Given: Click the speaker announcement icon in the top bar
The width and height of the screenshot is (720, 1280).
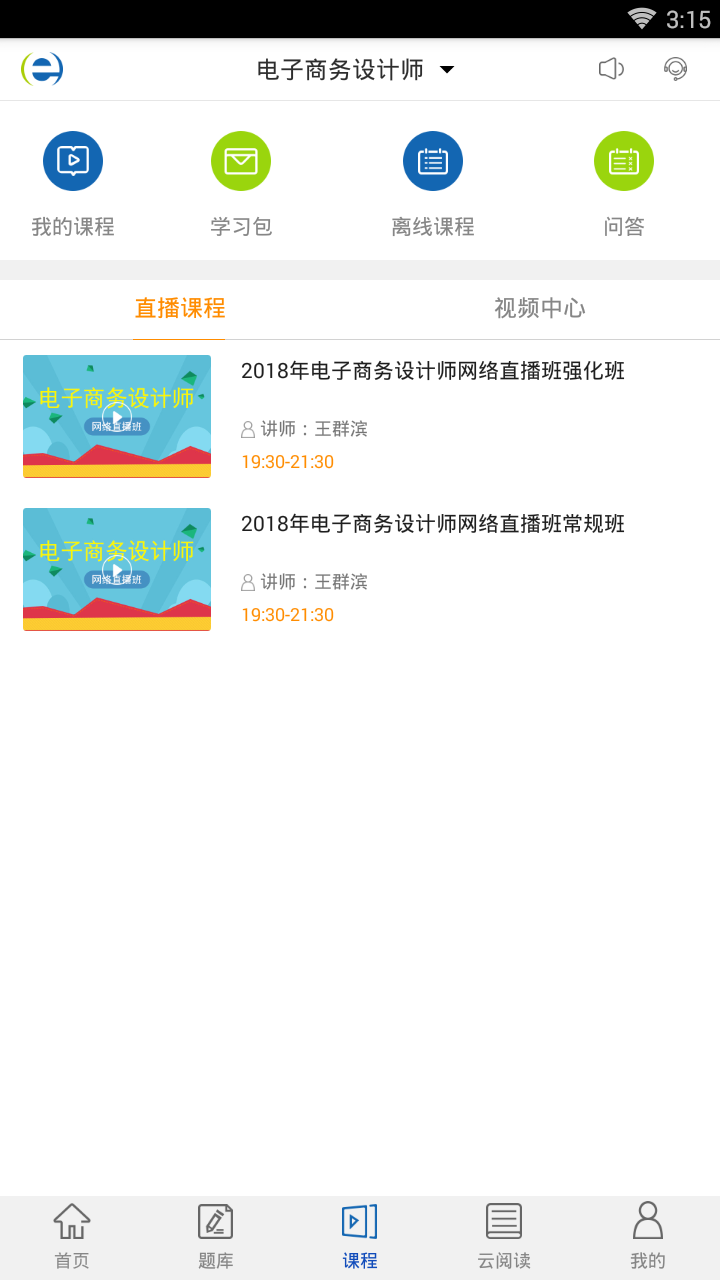Looking at the screenshot, I should point(611,69).
